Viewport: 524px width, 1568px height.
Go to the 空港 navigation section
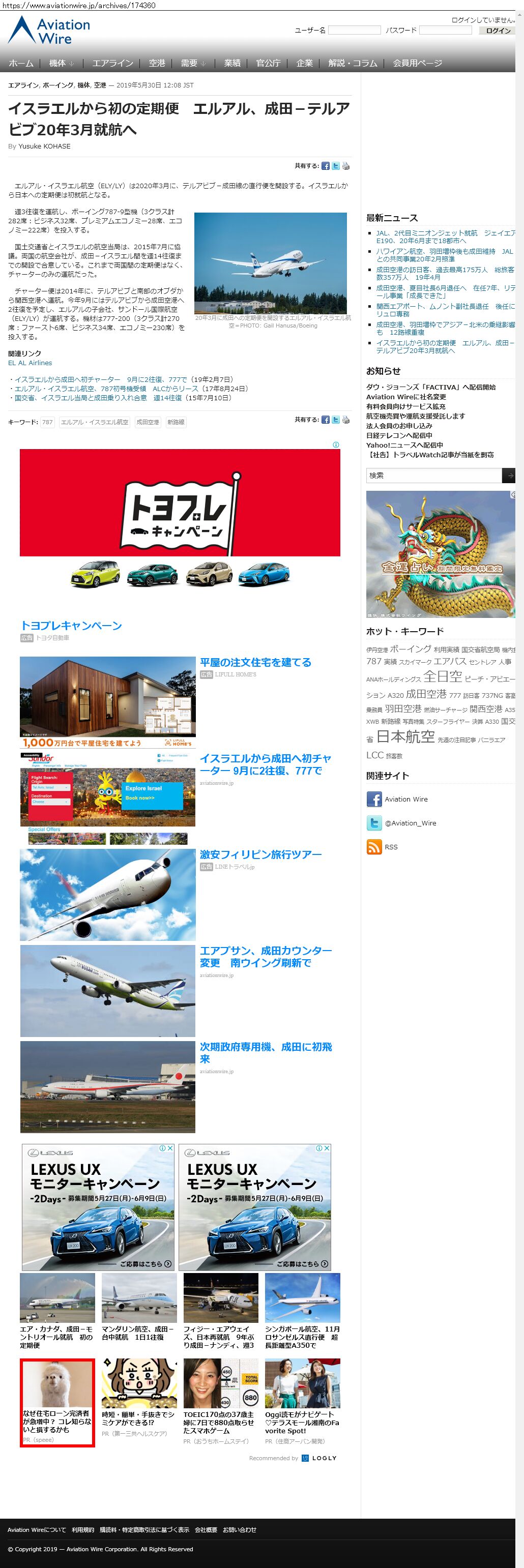[157, 63]
